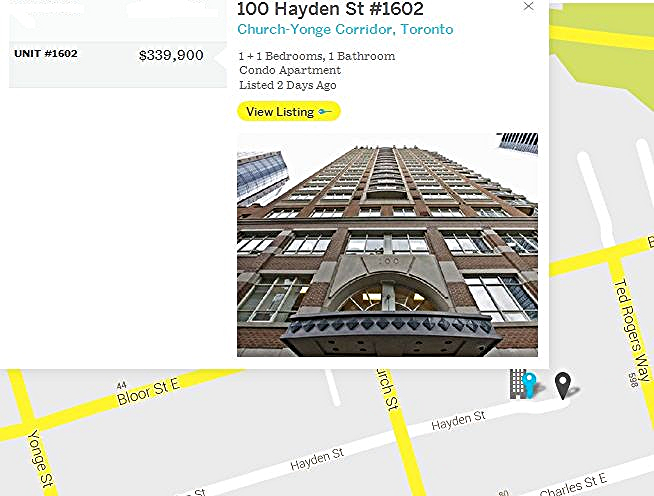The width and height of the screenshot is (654, 496).
Task: Select the Unit #1602 row priced $339,900
Action: coord(110,55)
